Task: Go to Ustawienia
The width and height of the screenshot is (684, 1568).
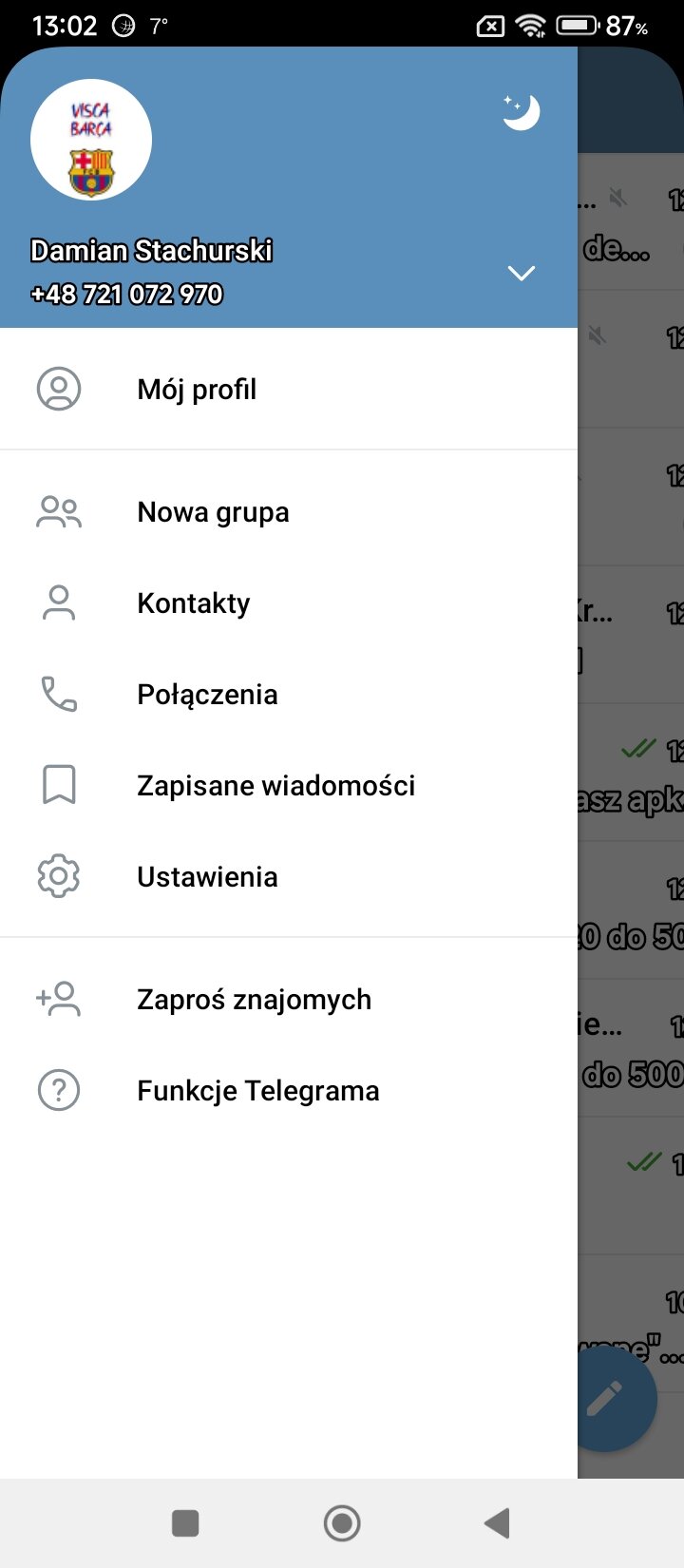Action: pyautogui.click(x=289, y=877)
